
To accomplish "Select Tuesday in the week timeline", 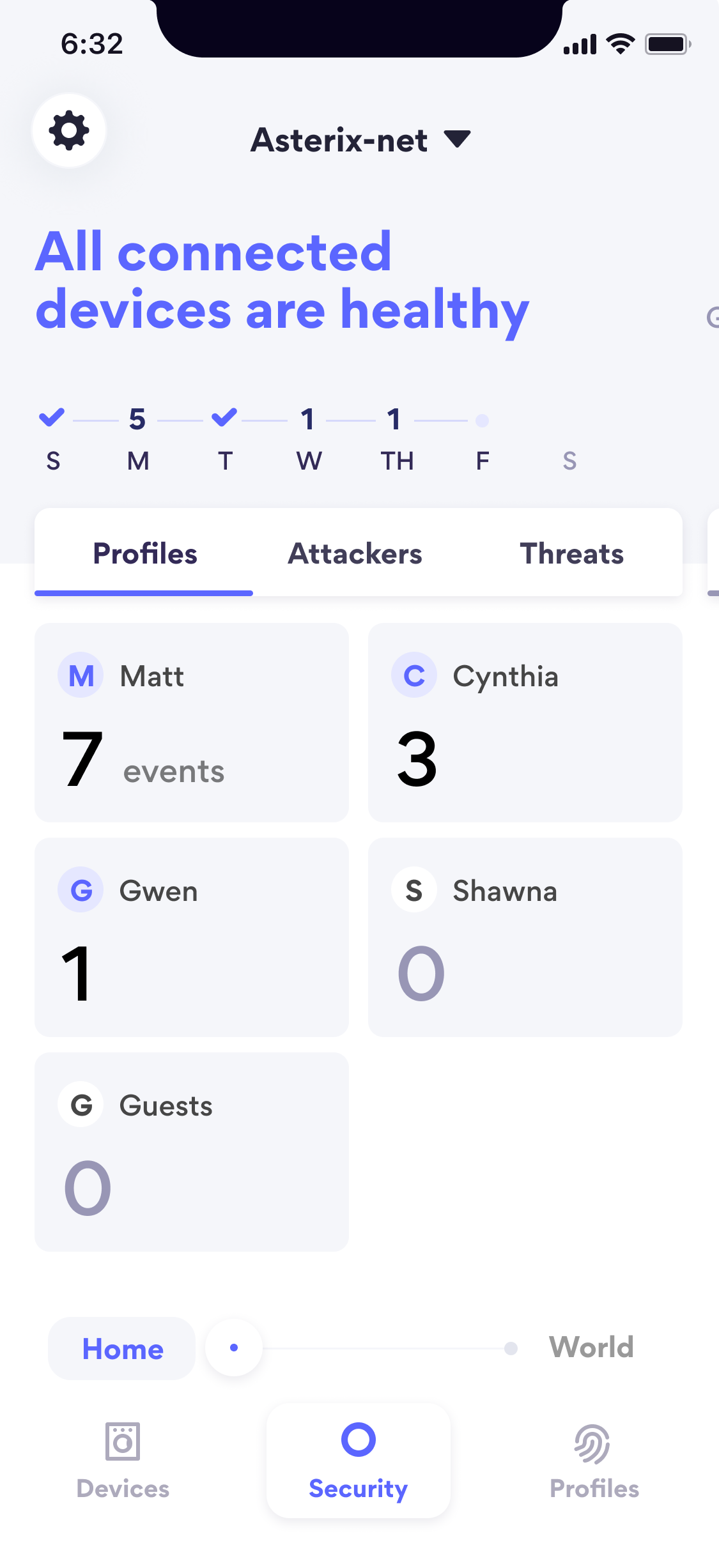I will click(x=224, y=438).
